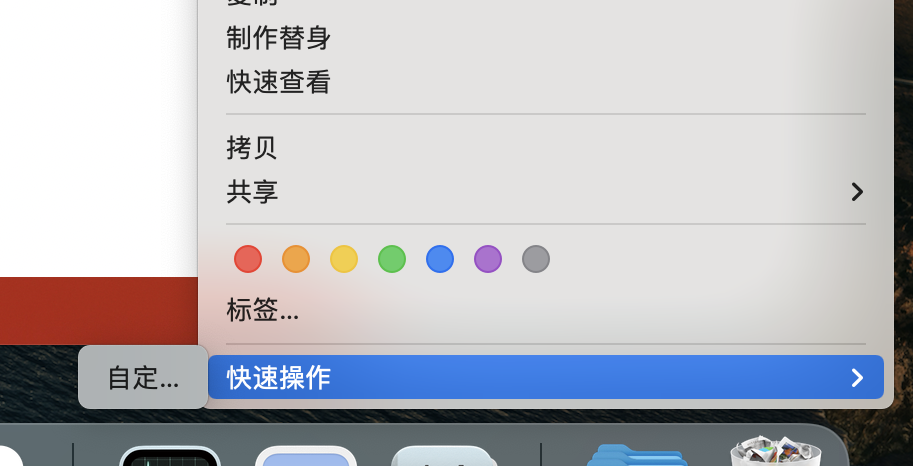Screen dimensions: 913x466
Task: Choose 快速查看 from the context menu
Action: pyautogui.click(x=278, y=82)
